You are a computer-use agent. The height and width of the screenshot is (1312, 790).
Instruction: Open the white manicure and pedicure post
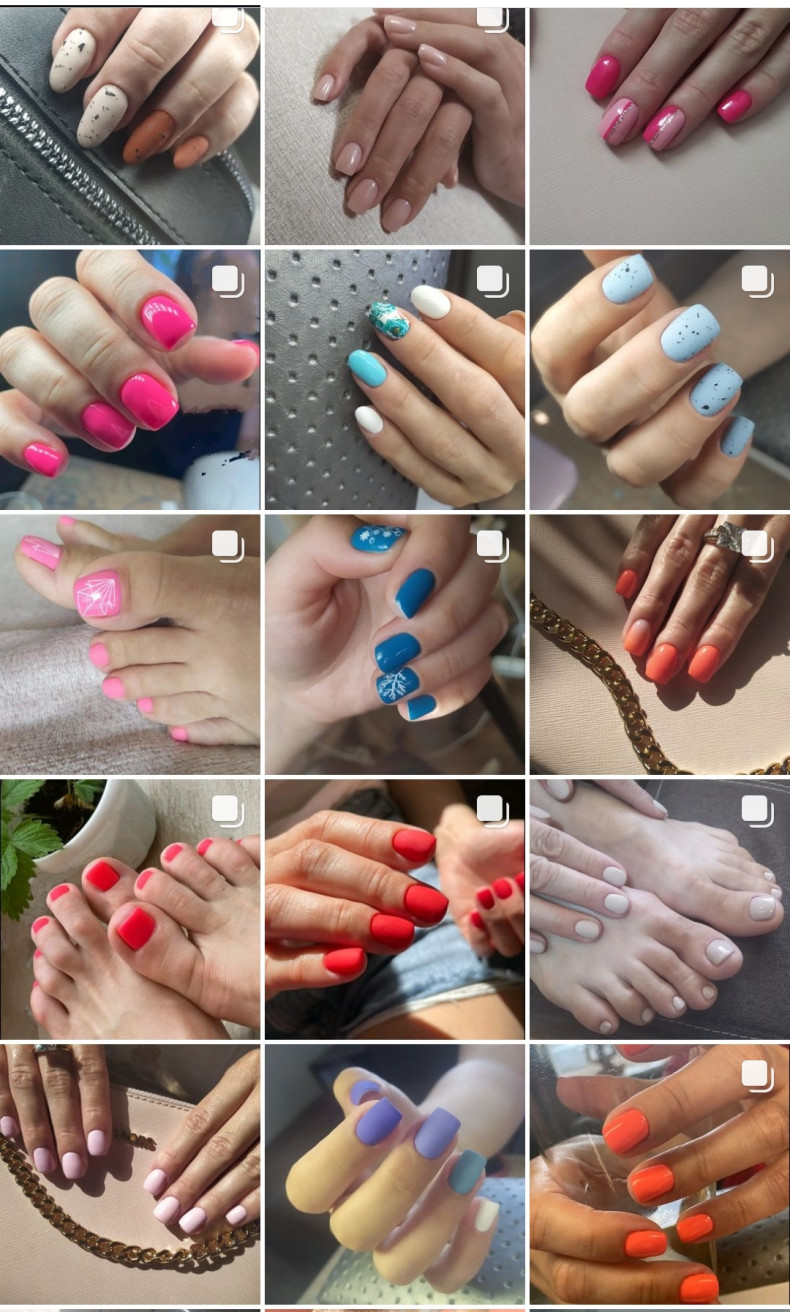click(659, 910)
